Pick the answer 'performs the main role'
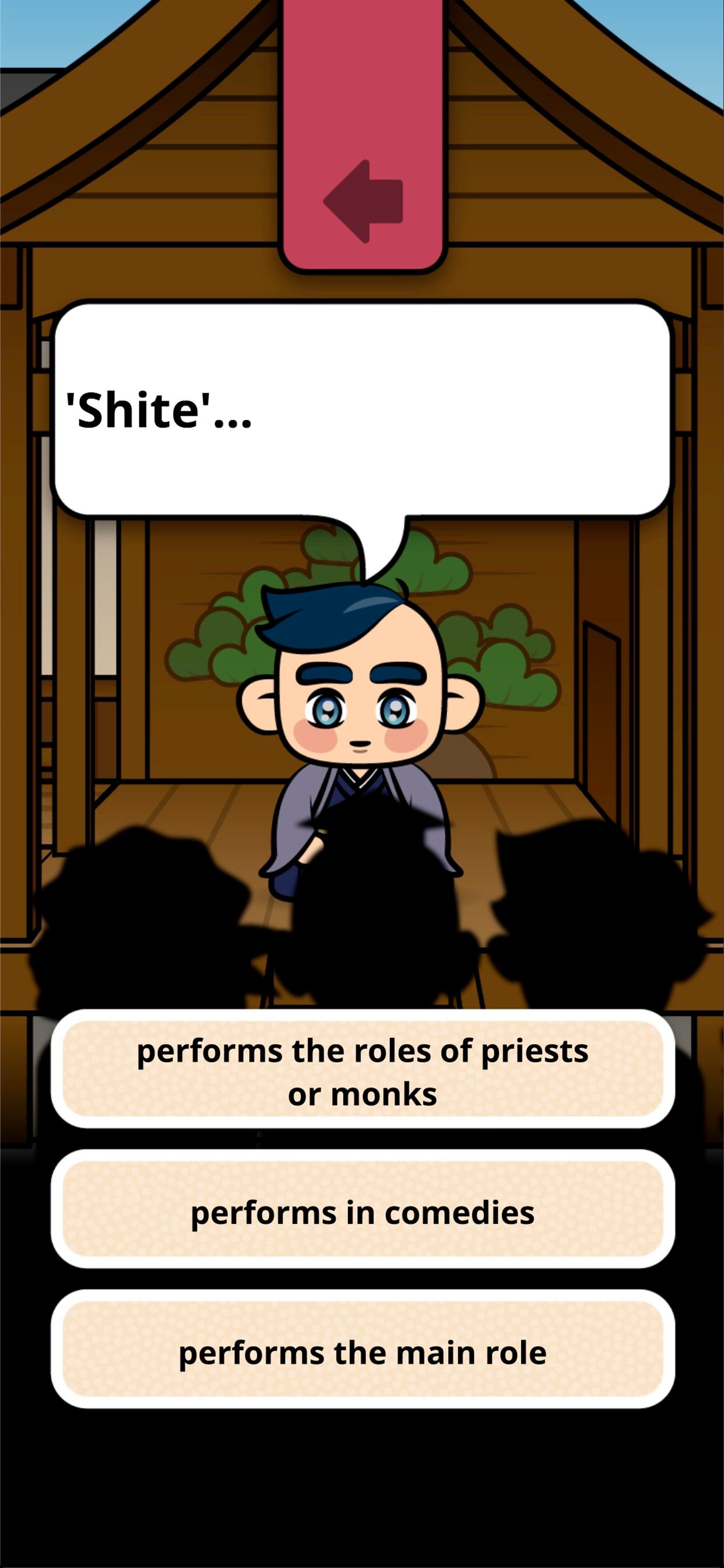The height and width of the screenshot is (1568, 724). pos(363,1353)
